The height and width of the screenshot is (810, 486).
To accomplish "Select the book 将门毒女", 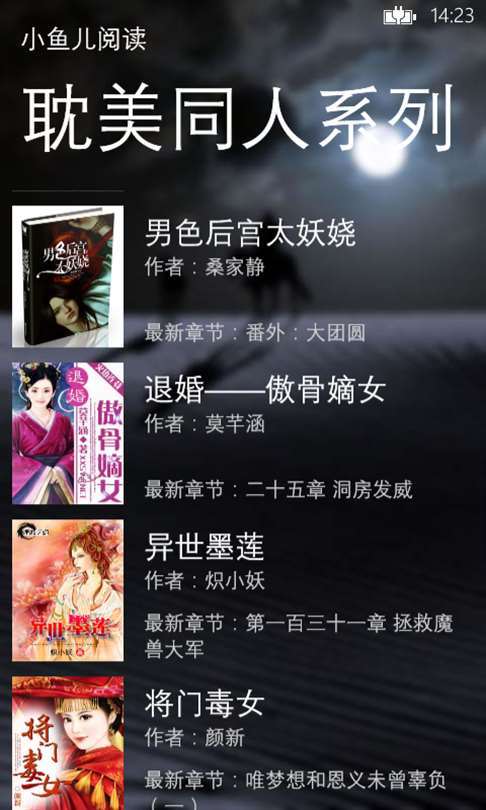I will (204, 704).
